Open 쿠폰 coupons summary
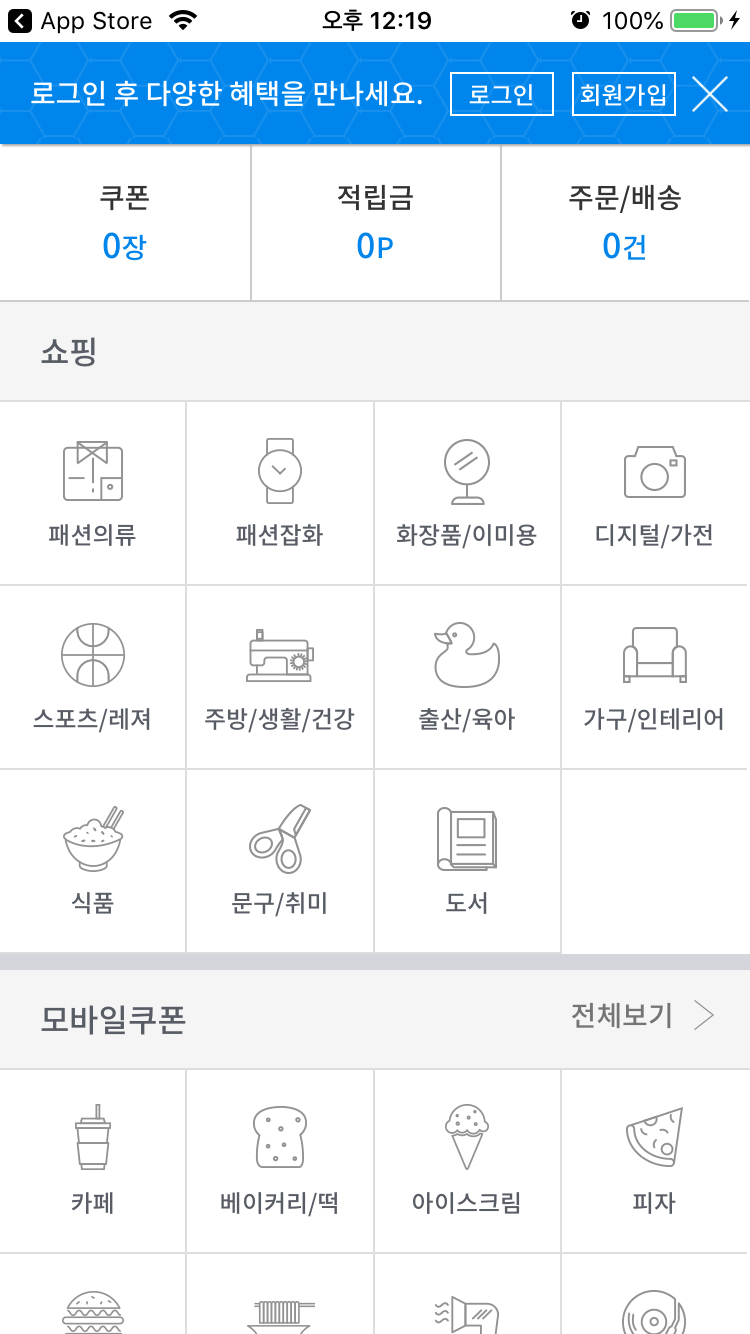The height and width of the screenshot is (1334, 750). click(x=125, y=222)
